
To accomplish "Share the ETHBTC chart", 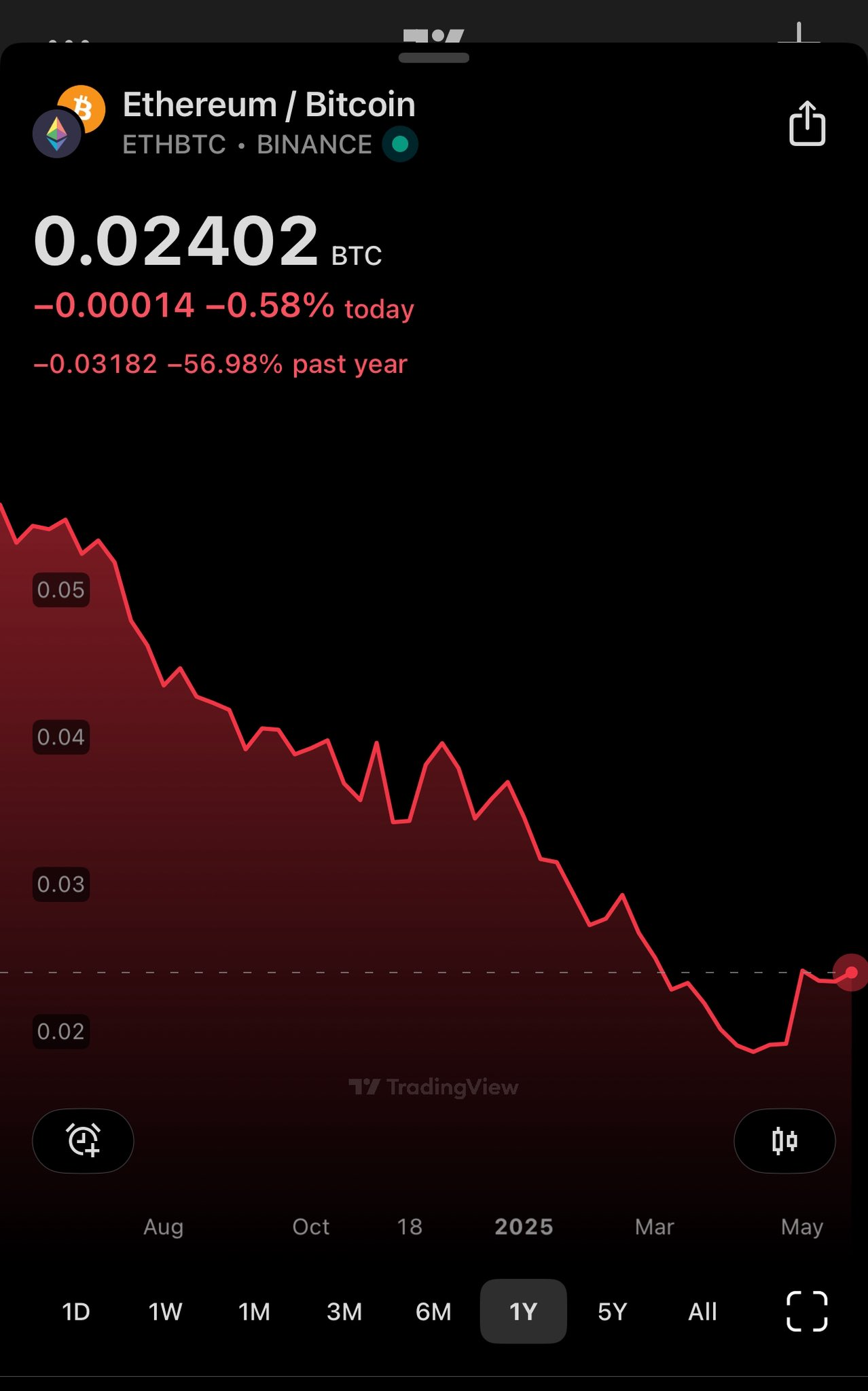I will (x=807, y=123).
